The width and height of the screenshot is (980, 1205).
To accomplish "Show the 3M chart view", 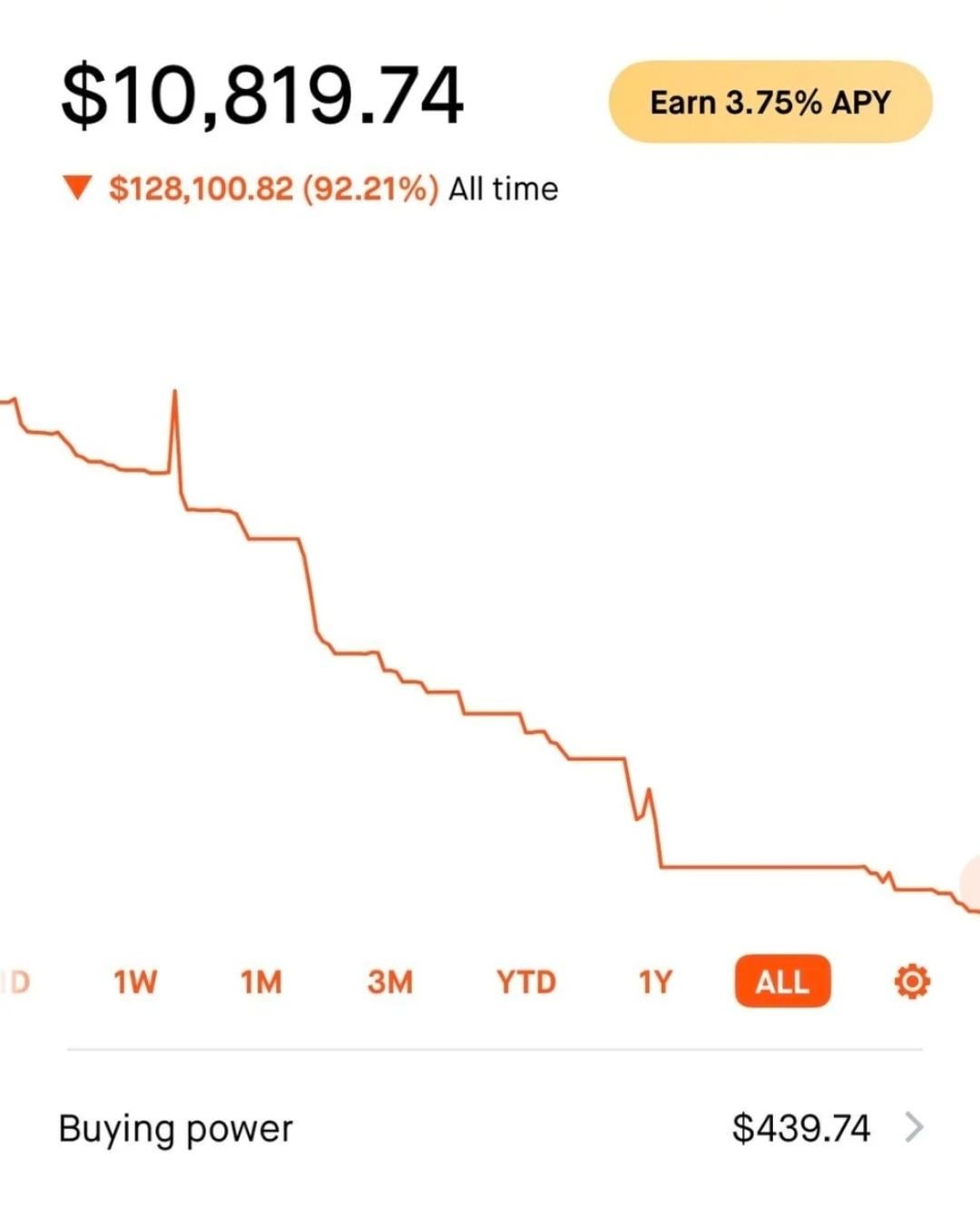I will tap(390, 982).
